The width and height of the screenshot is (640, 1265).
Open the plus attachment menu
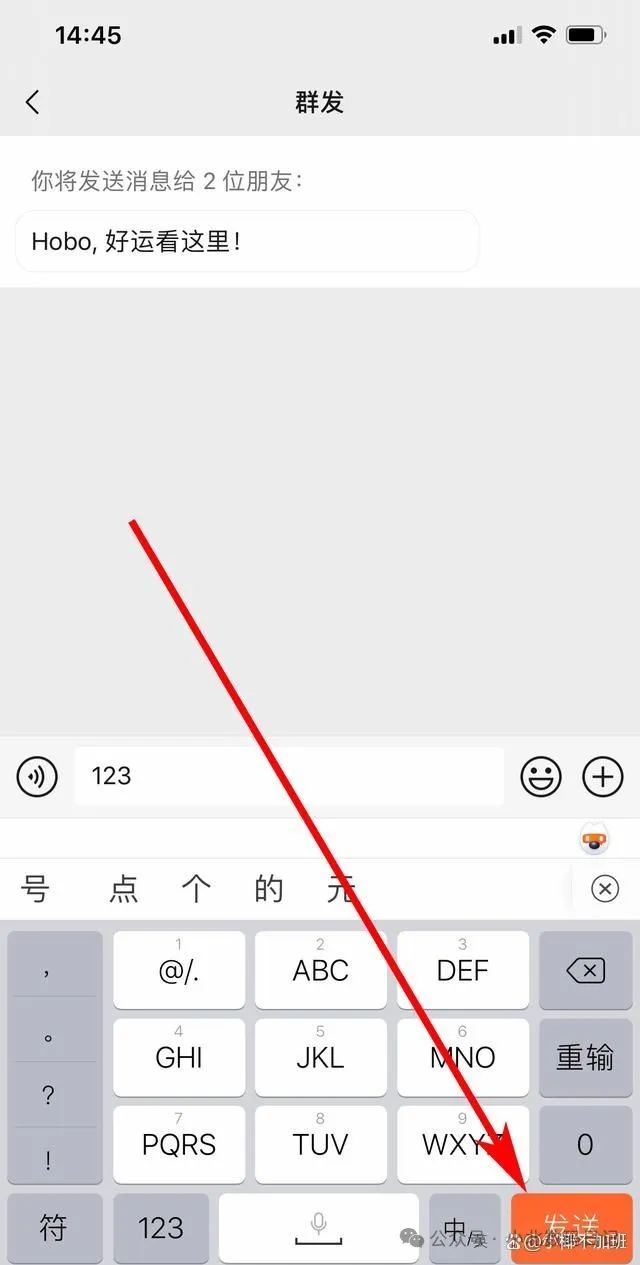tap(603, 776)
